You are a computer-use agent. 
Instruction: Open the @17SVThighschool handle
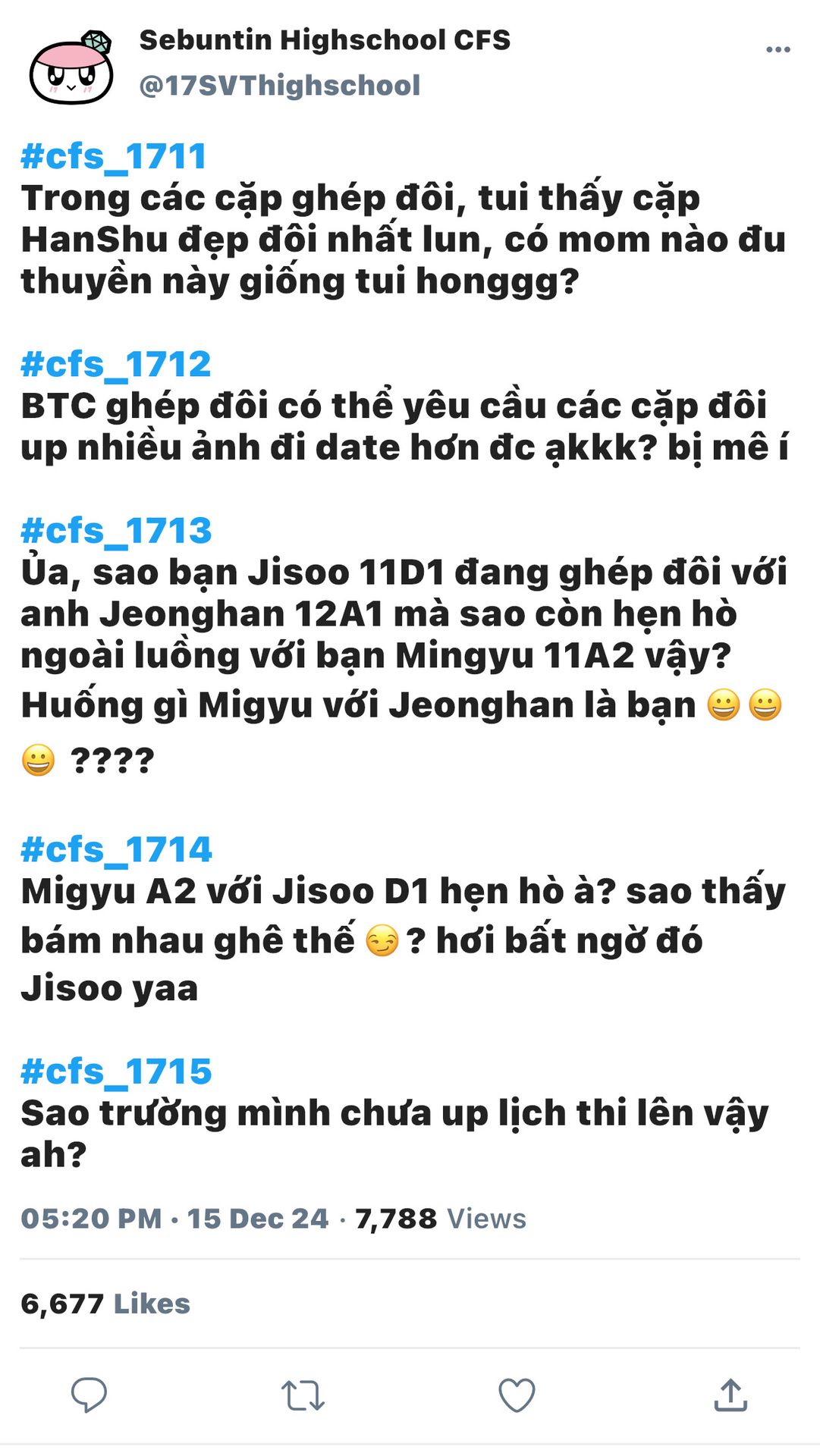[x=280, y=86]
